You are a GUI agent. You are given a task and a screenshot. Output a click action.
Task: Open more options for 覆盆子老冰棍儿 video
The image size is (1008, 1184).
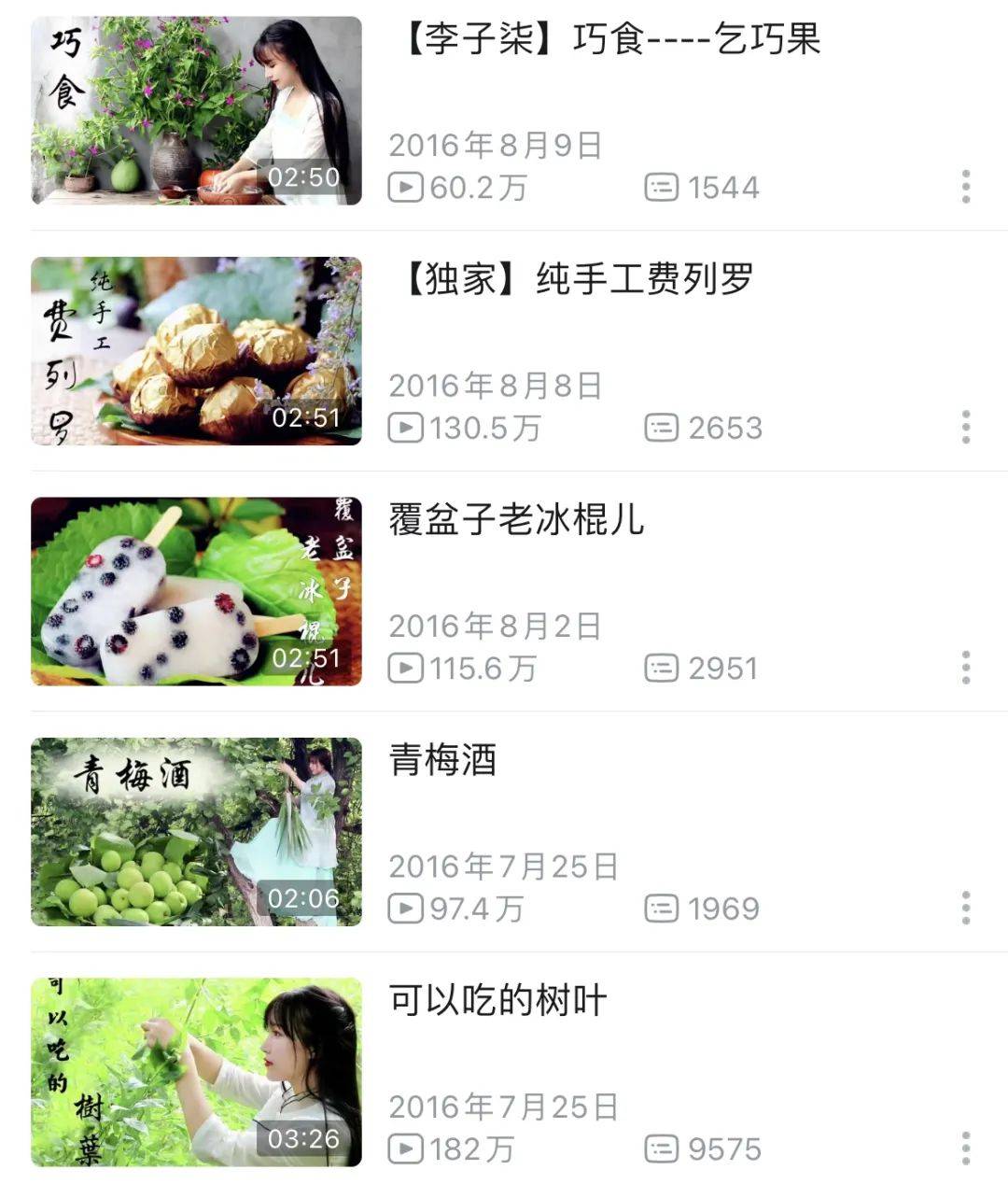tap(966, 668)
